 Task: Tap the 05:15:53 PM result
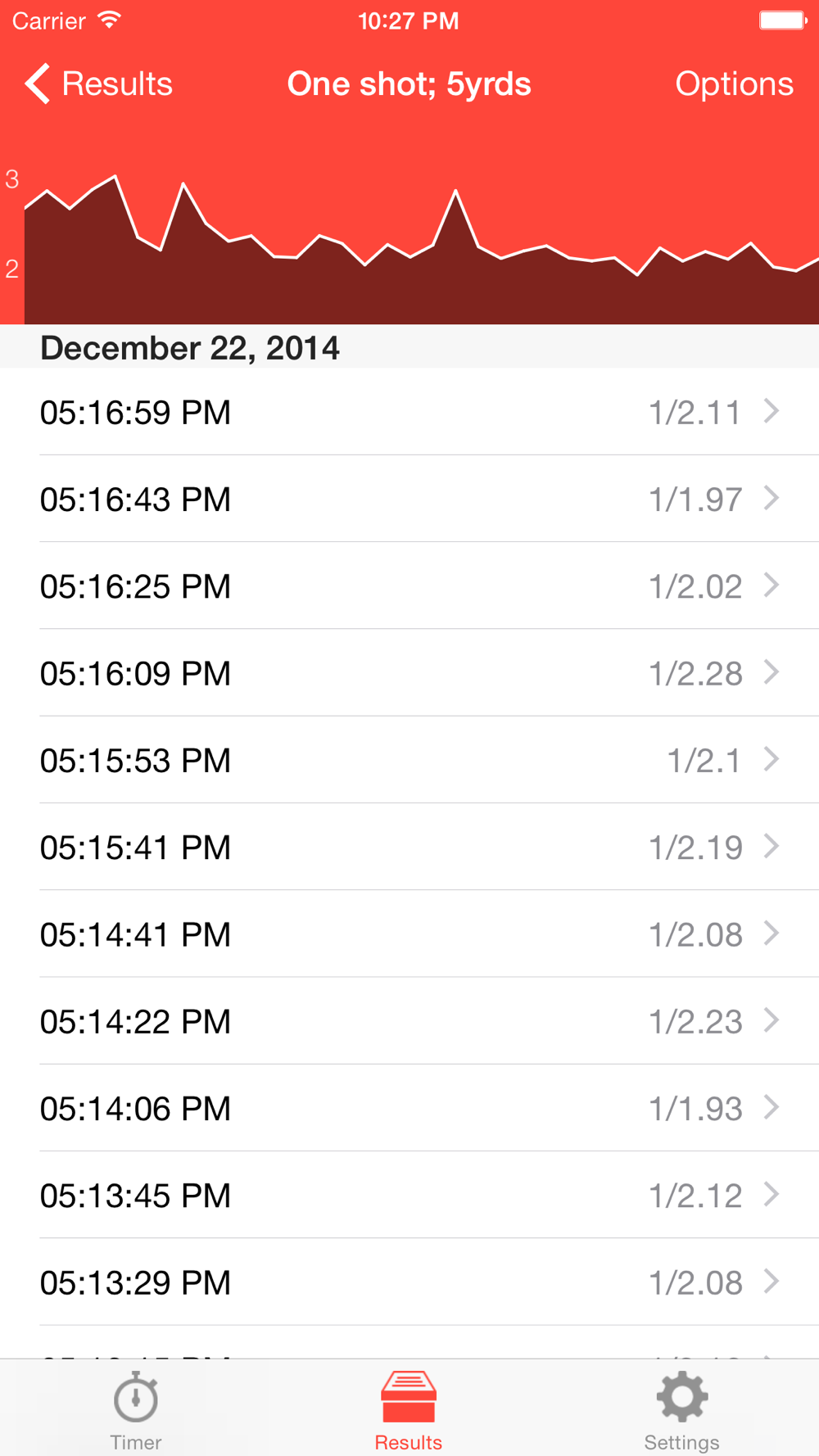point(409,760)
